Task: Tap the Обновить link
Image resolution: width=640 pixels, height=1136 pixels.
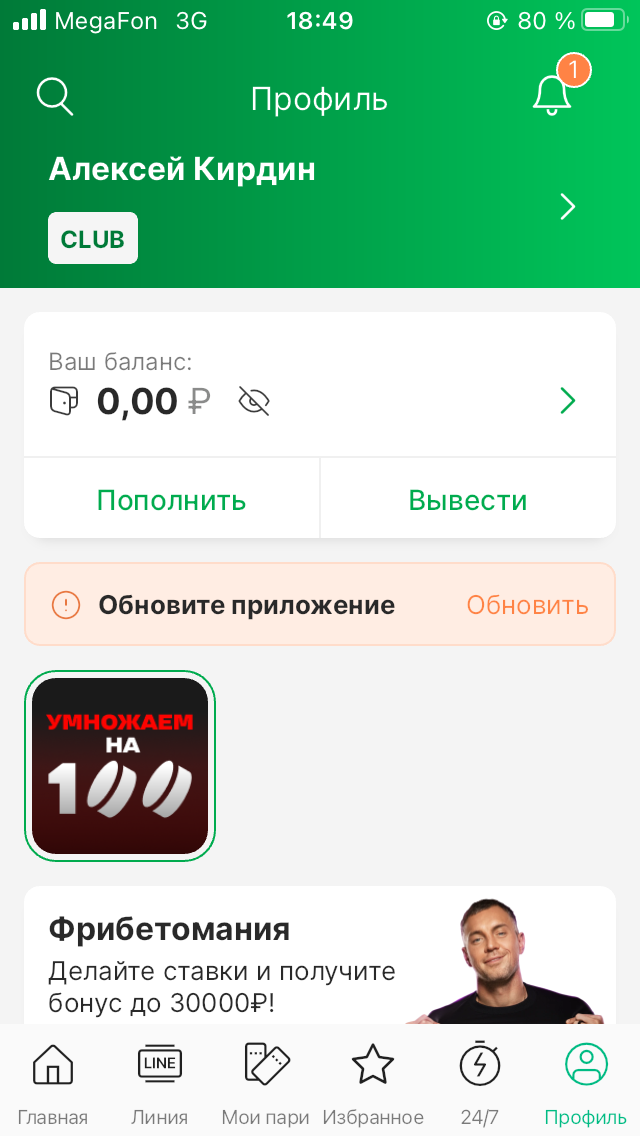Action: click(x=527, y=605)
